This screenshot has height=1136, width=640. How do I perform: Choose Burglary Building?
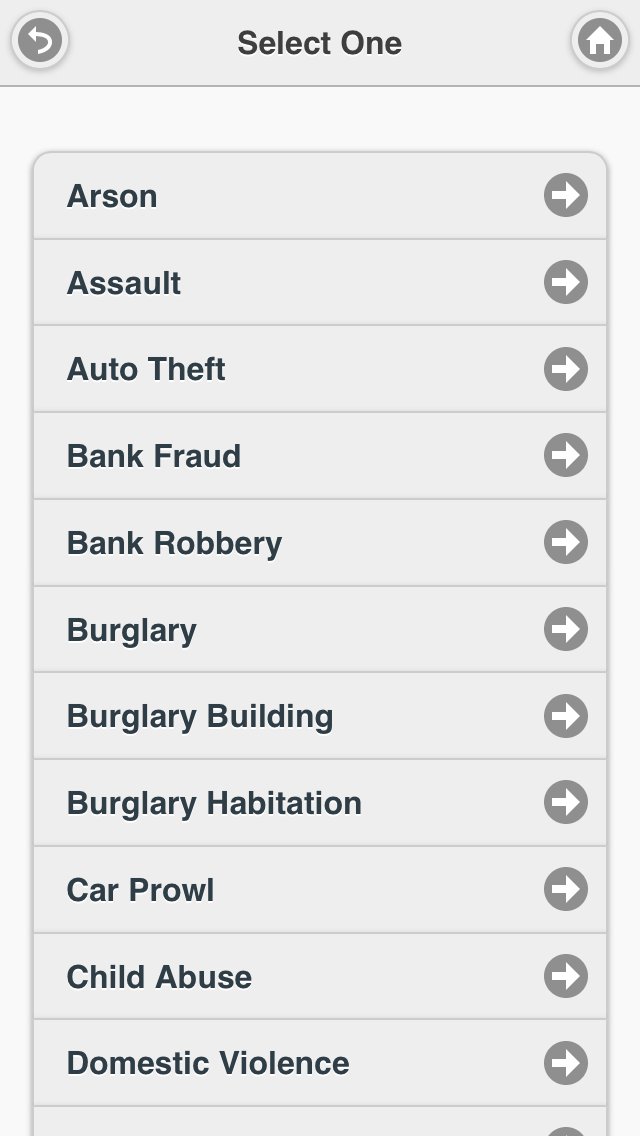pos(320,716)
